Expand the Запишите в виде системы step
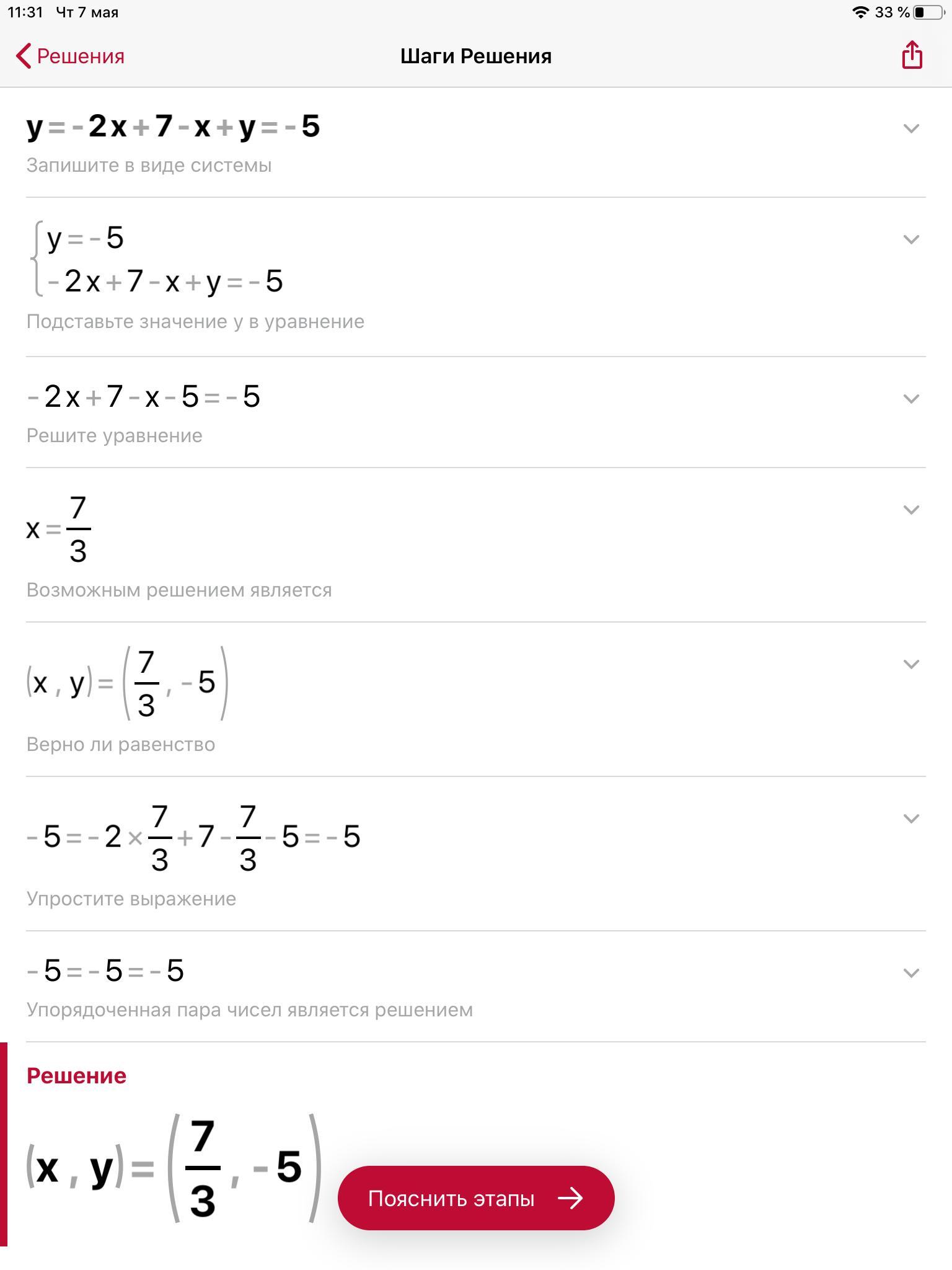Image resolution: width=952 pixels, height=1270 pixels. (x=910, y=128)
